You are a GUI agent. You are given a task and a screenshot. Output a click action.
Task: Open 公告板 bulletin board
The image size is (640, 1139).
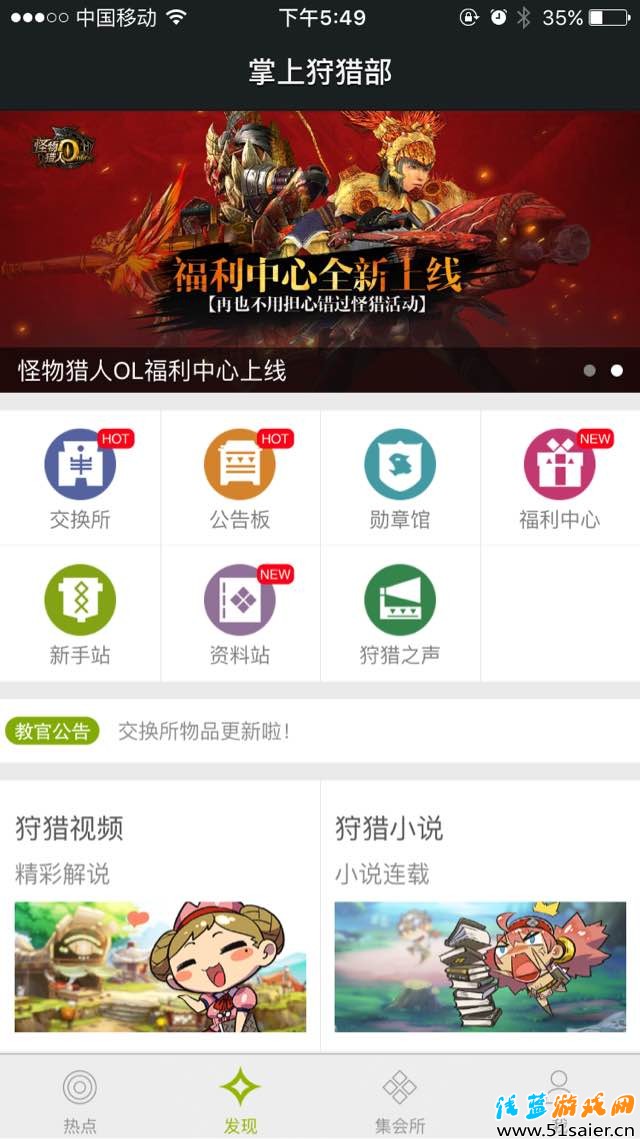[240, 478]
